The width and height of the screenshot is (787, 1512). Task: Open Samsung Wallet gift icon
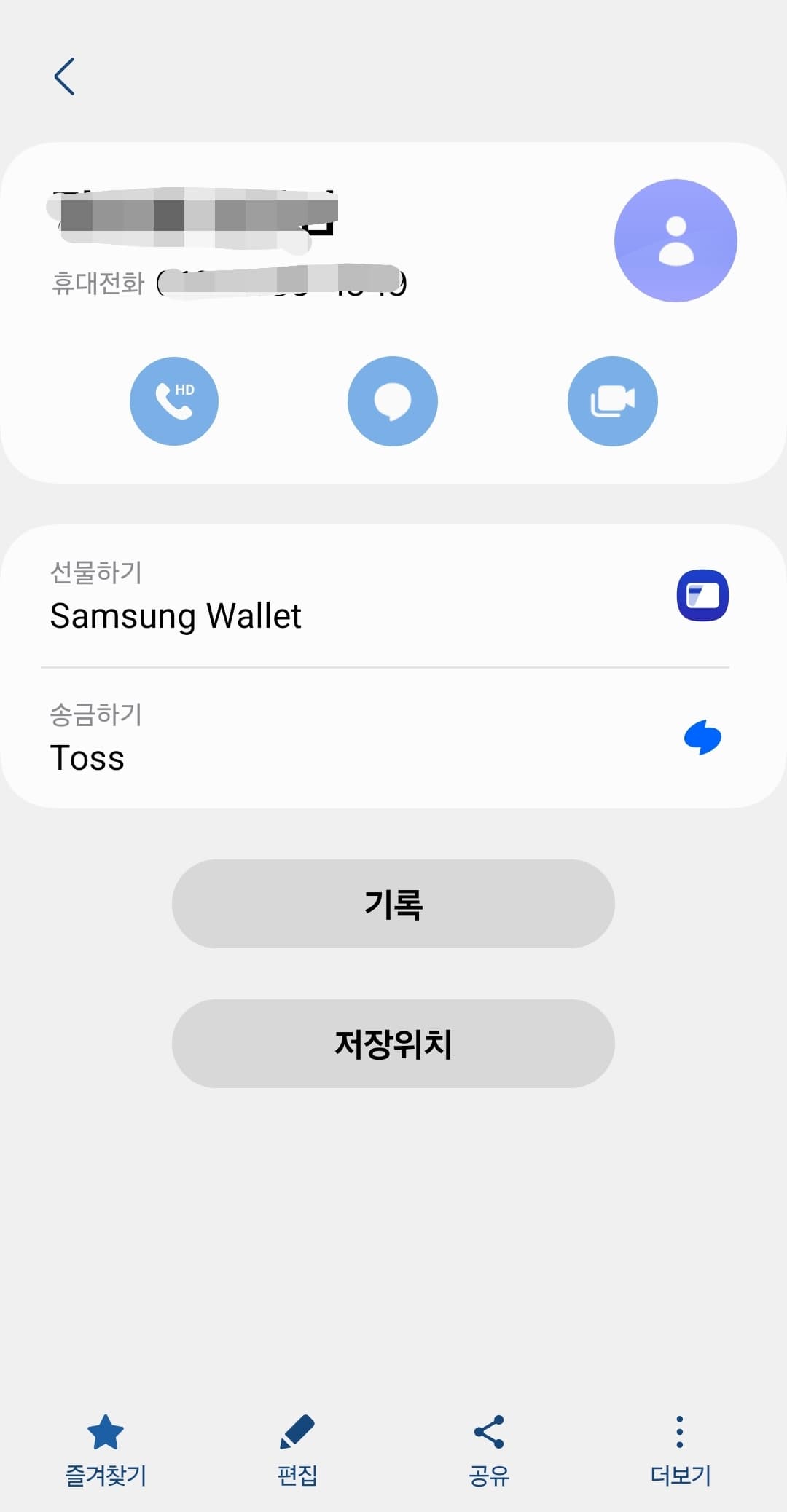click(702, 595)
